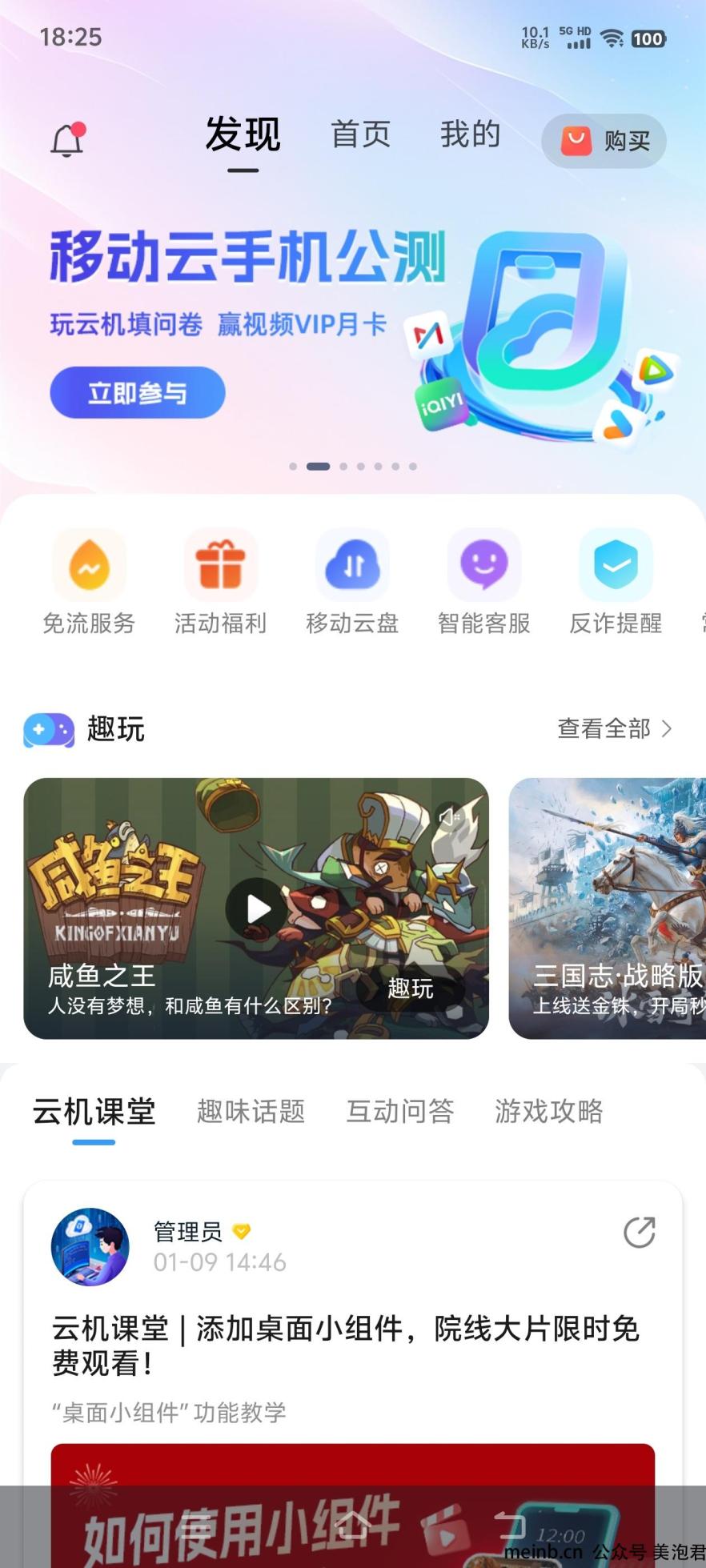Open the 云机课堂 桌面小组件 article

coord(346,1345)
